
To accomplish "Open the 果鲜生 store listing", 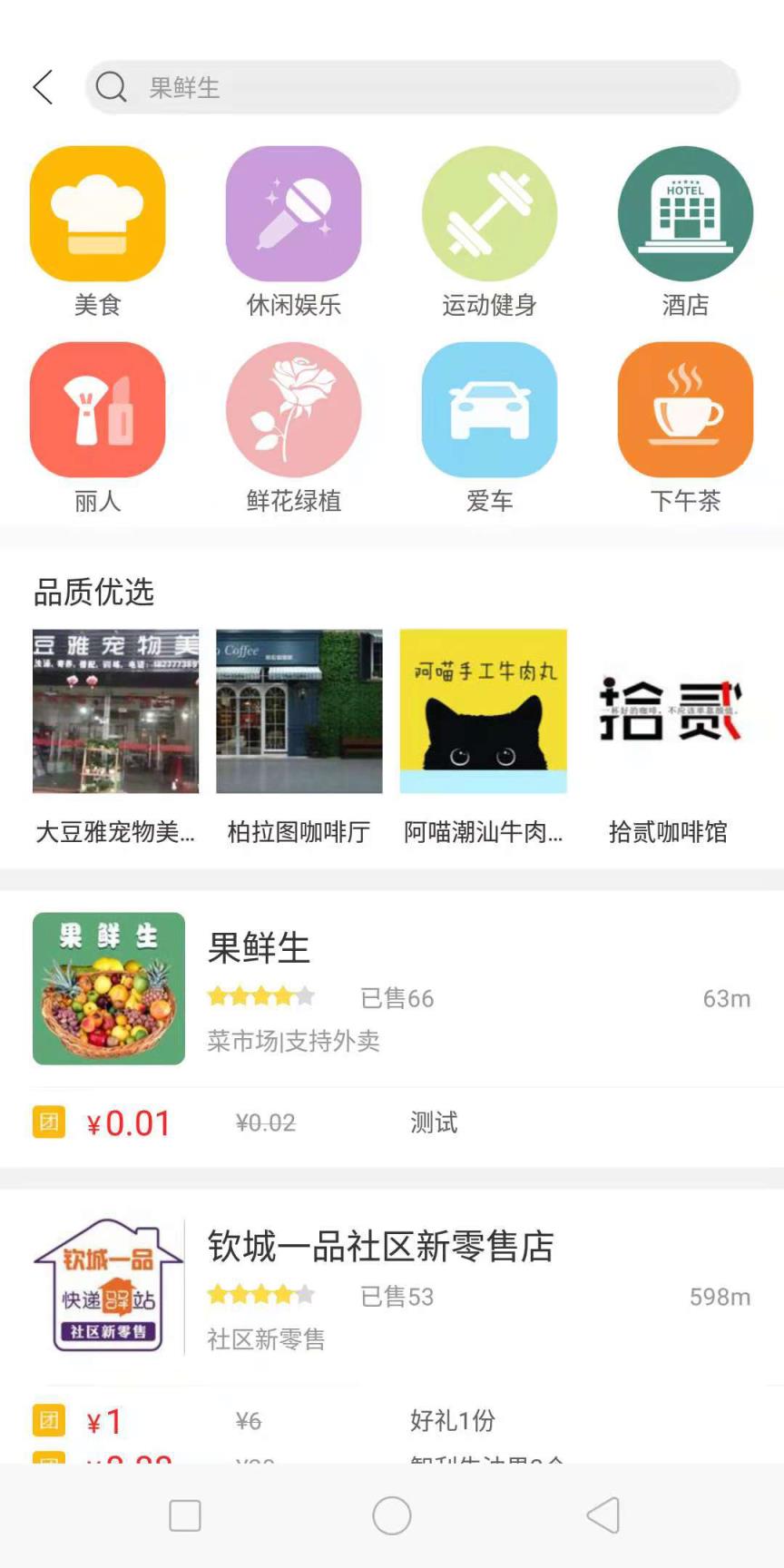I will coord(390,989).
